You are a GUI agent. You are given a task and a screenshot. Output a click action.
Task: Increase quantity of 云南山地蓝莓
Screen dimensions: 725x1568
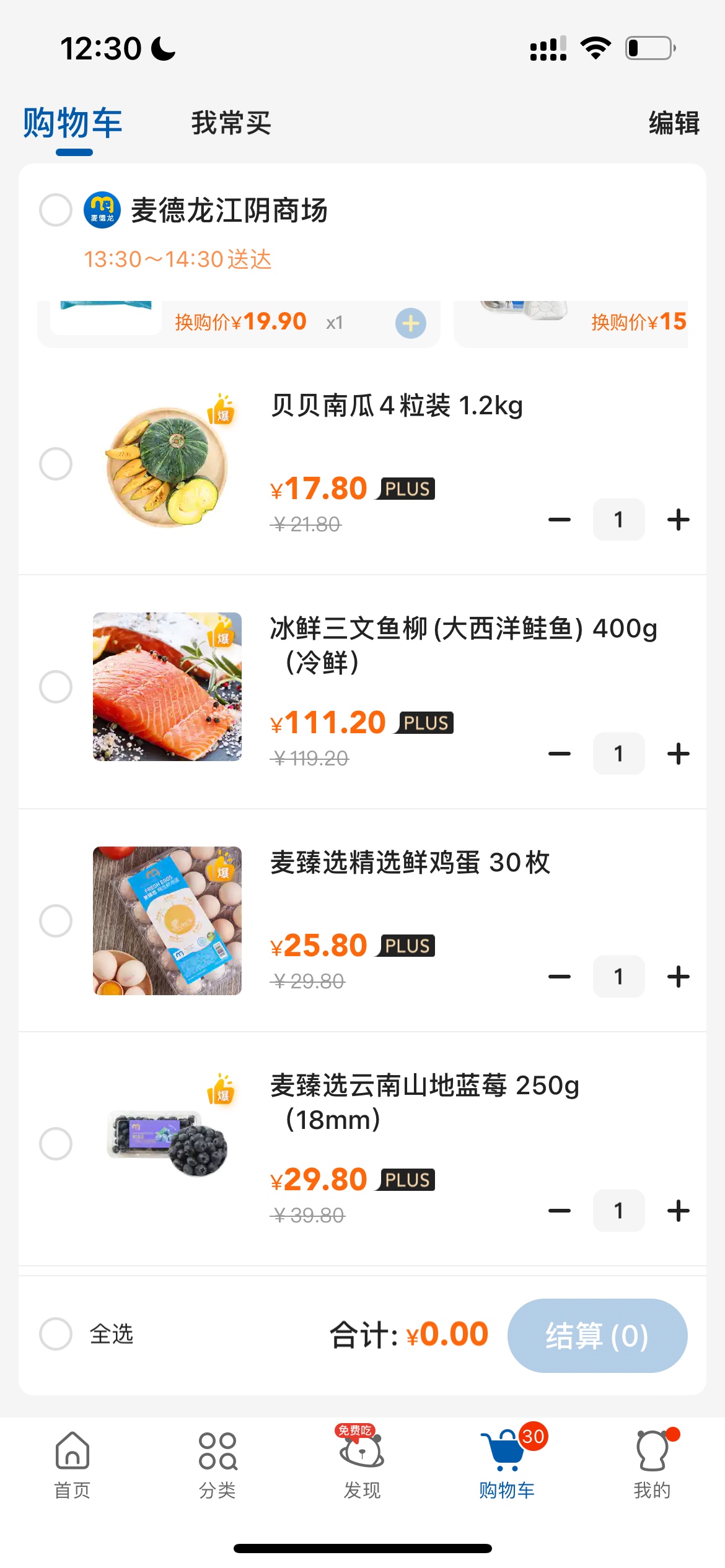coord(679,1211)
